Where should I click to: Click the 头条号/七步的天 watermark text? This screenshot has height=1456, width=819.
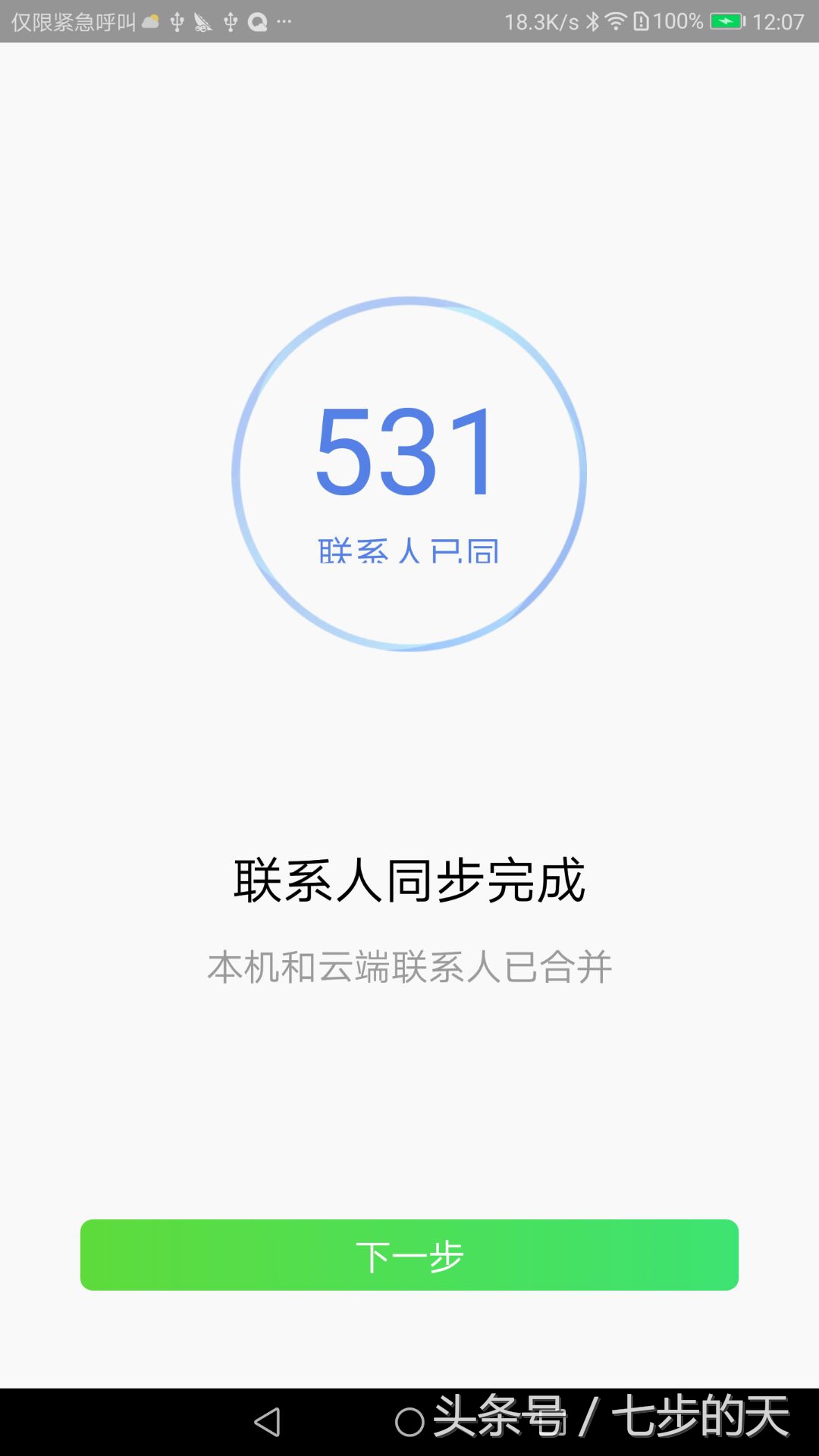tap(607, 1420)
